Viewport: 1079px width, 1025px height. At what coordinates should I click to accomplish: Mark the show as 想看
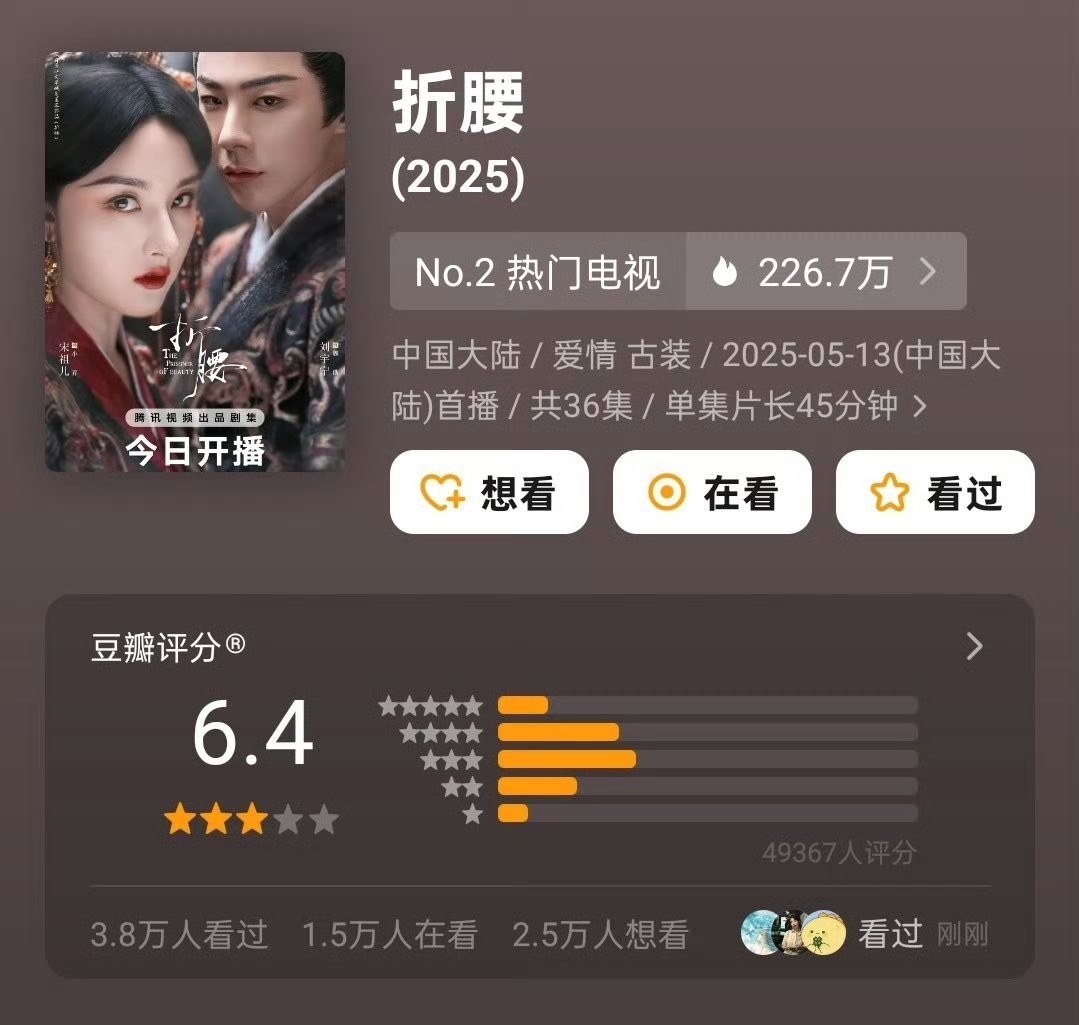pos(489,492)
